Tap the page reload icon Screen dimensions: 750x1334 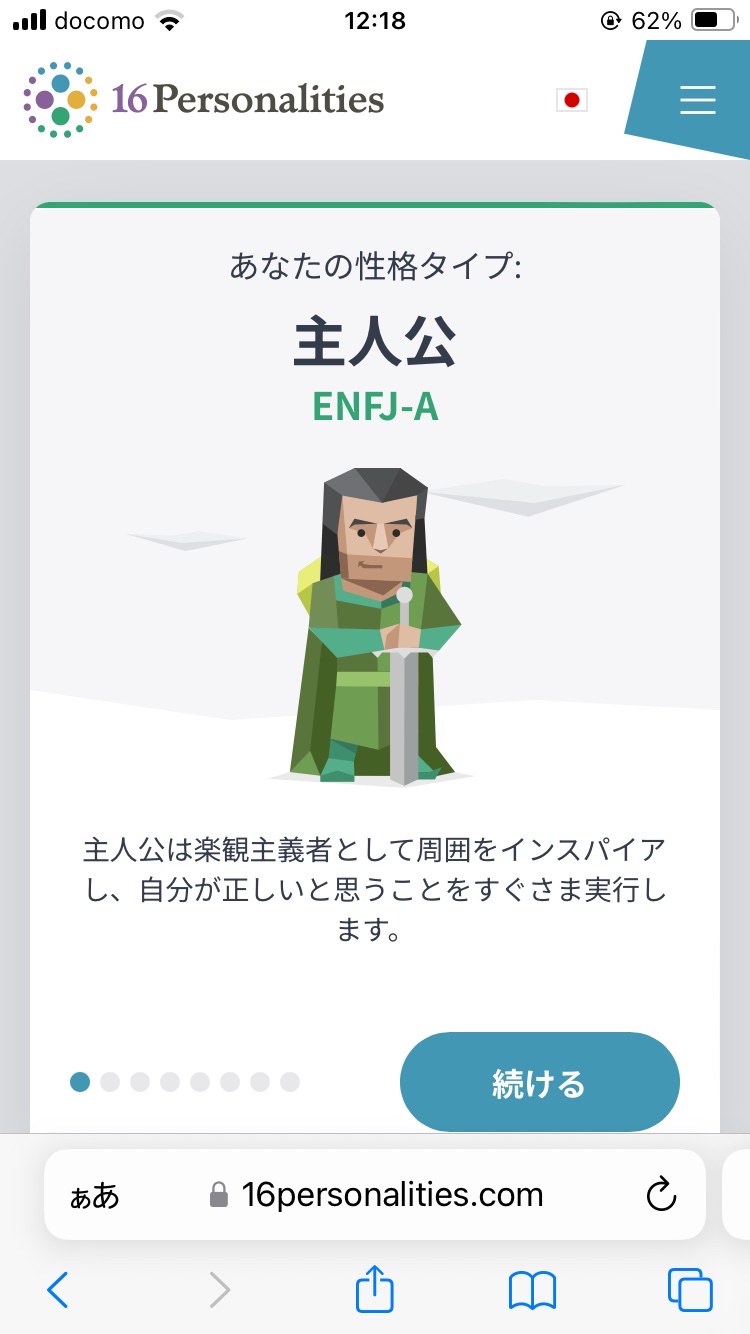click(661, 1193)
